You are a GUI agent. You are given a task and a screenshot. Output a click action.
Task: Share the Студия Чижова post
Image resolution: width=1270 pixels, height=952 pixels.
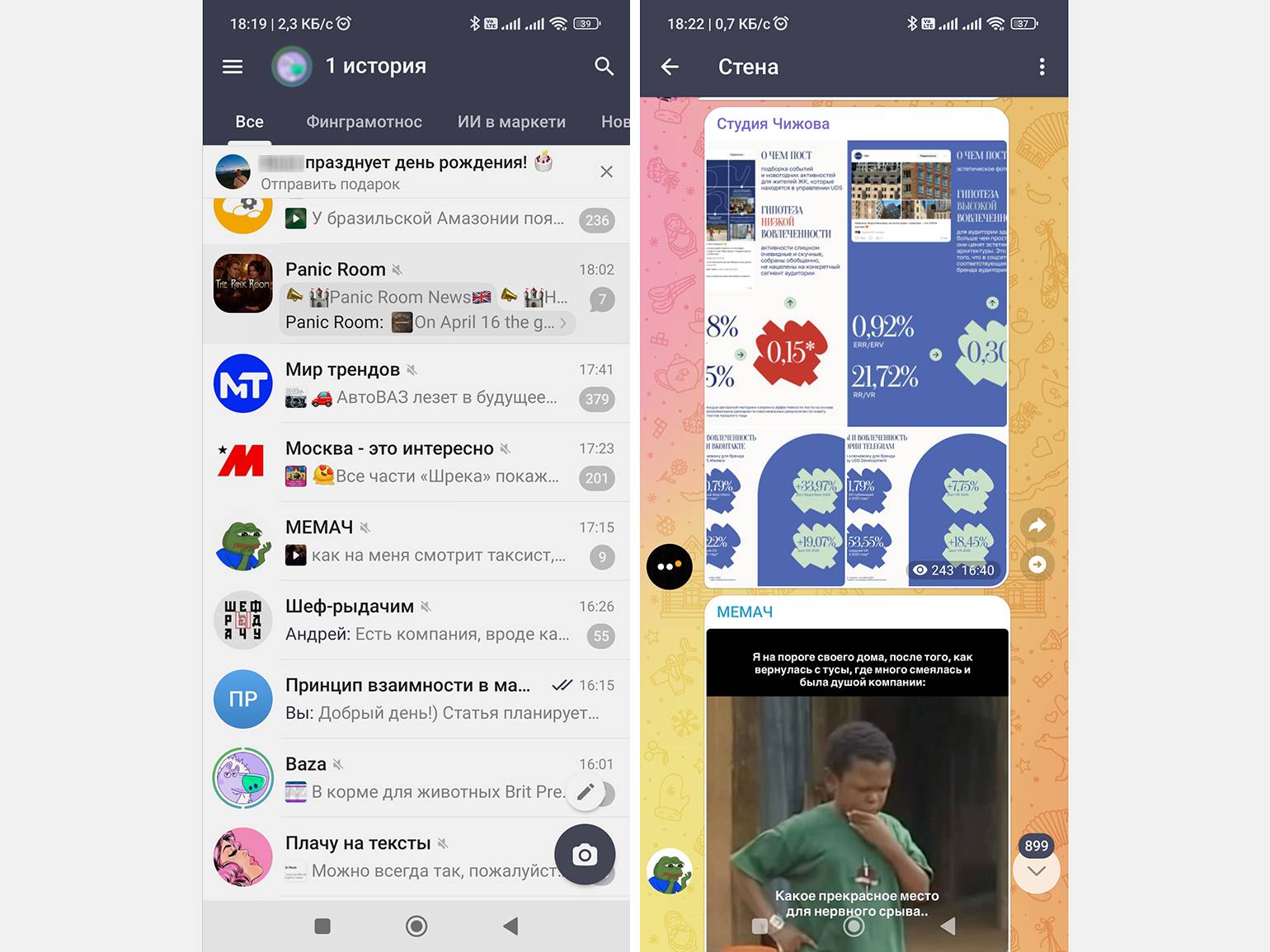1037,526
